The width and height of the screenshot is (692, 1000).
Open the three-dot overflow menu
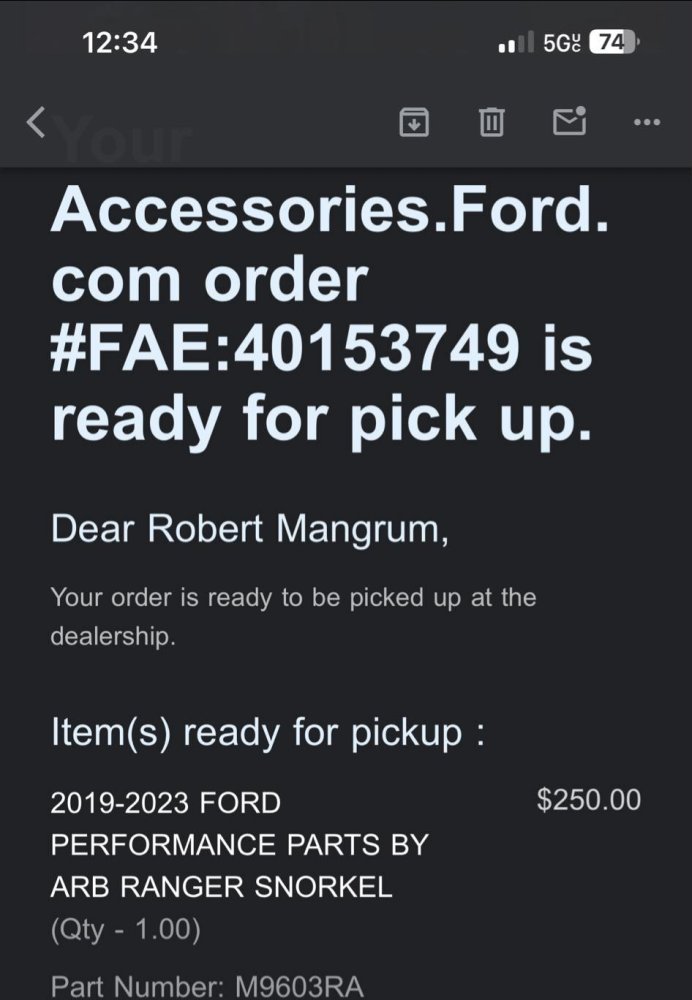click(x=647, y=122)
